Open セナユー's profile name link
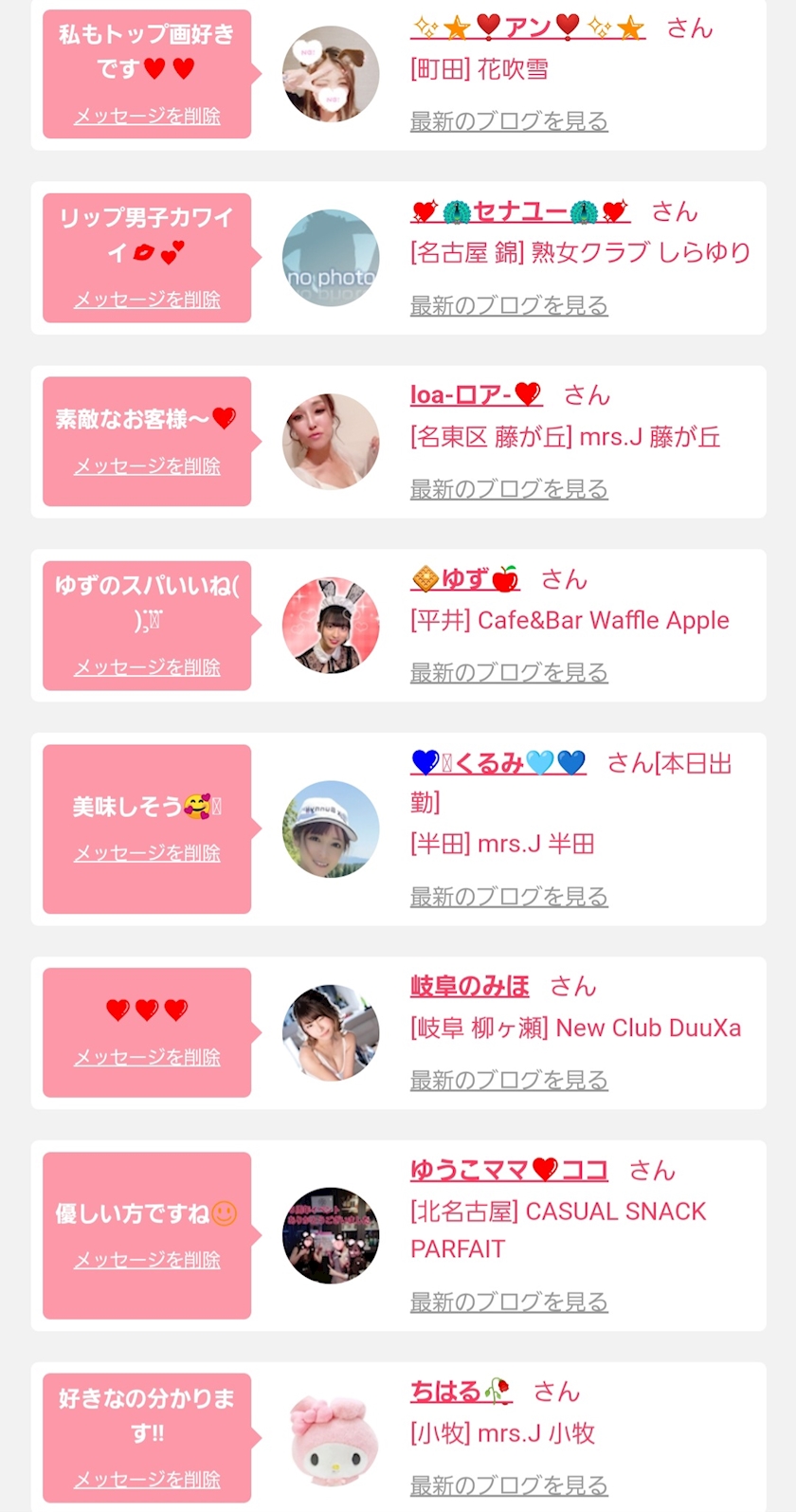The width and height of the screenshot is (796, 1512). [x=519, y=211]
